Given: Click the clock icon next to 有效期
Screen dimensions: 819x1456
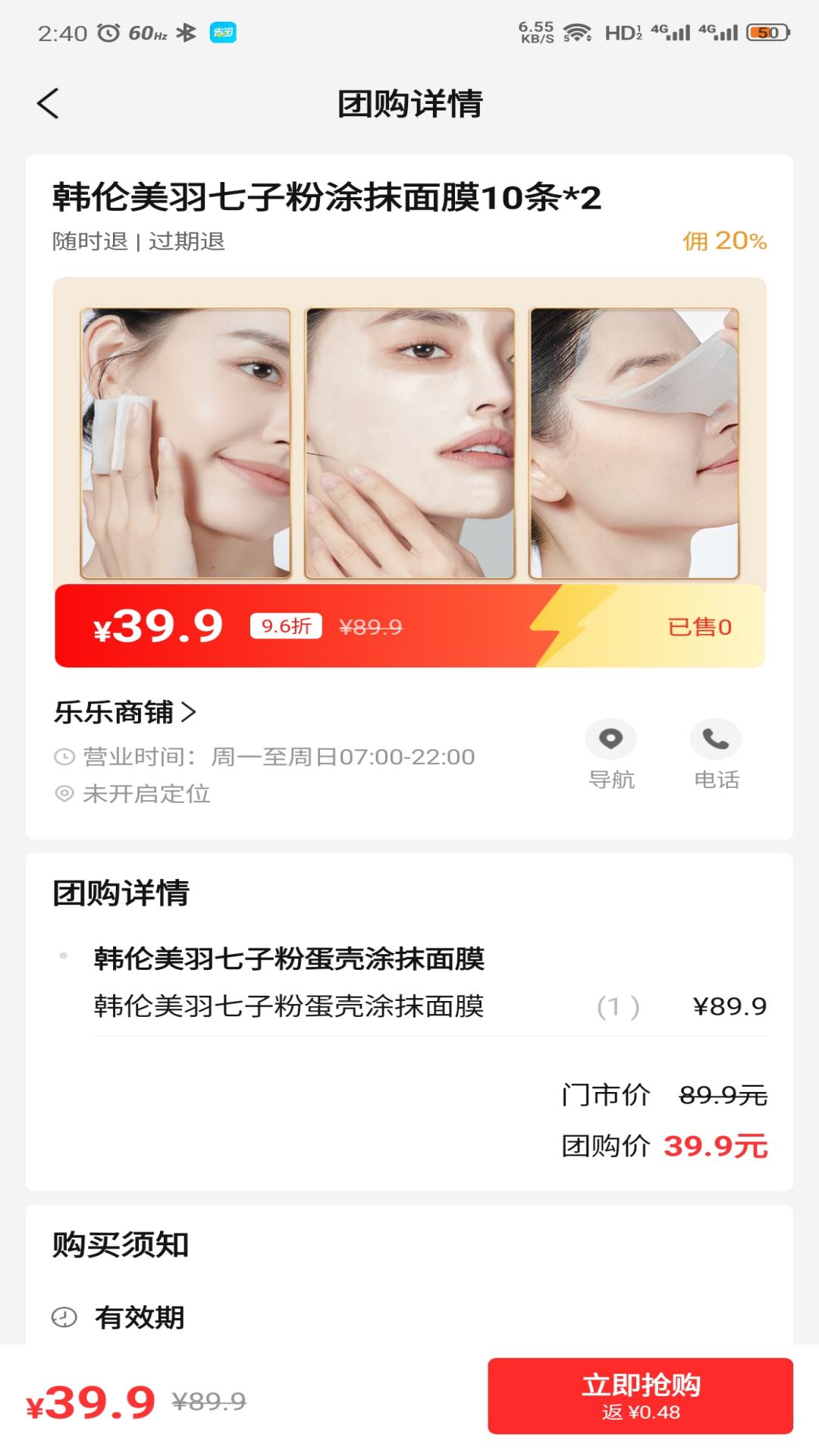Looking at the screenshot, I should (x=64, y=1316).
